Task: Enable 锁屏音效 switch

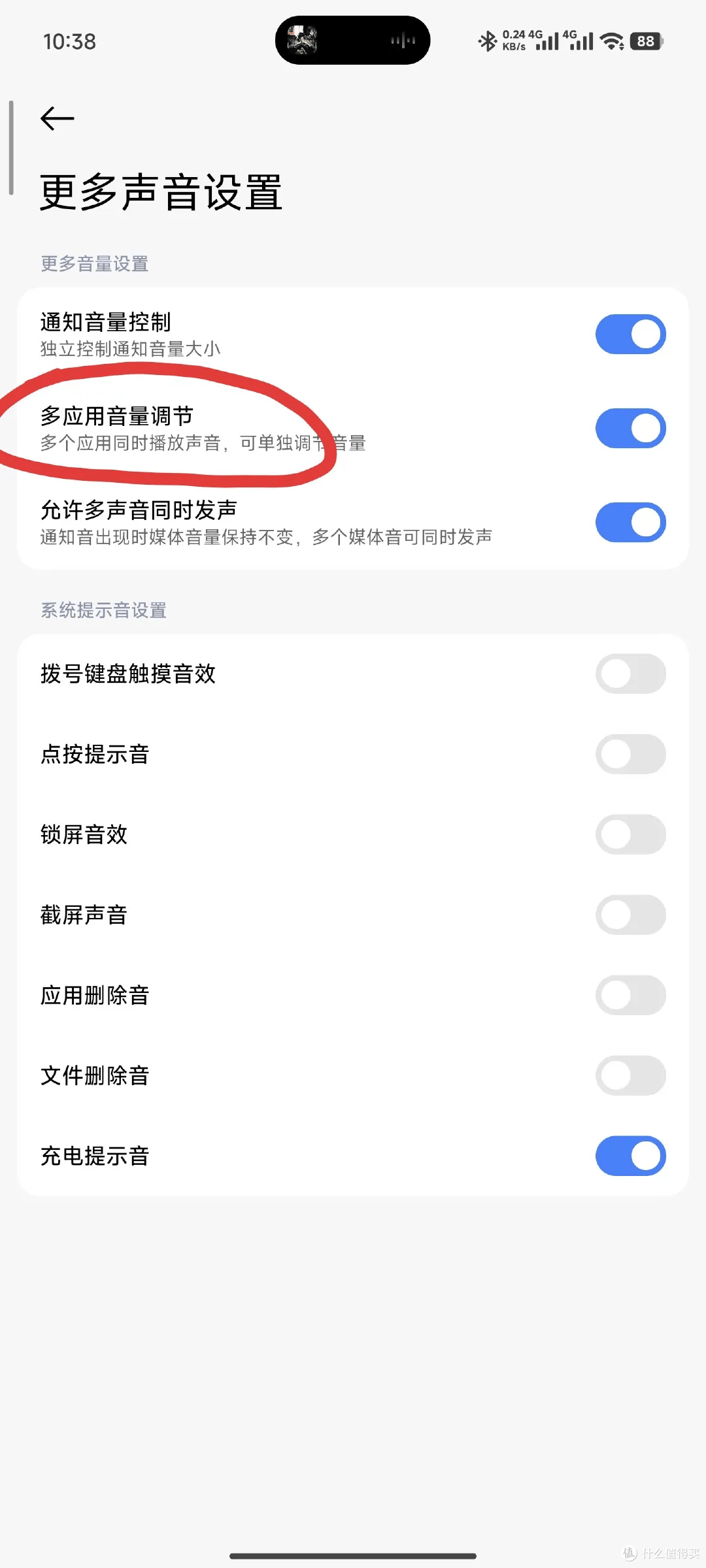Action: point(630,834)
